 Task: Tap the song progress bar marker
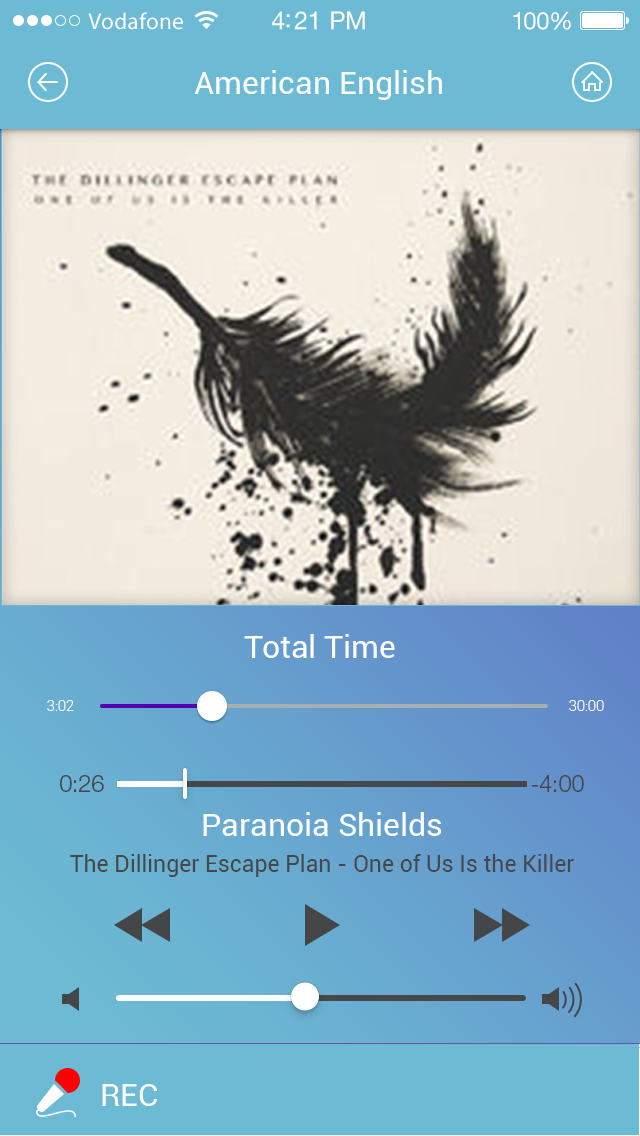coord(185,784)
